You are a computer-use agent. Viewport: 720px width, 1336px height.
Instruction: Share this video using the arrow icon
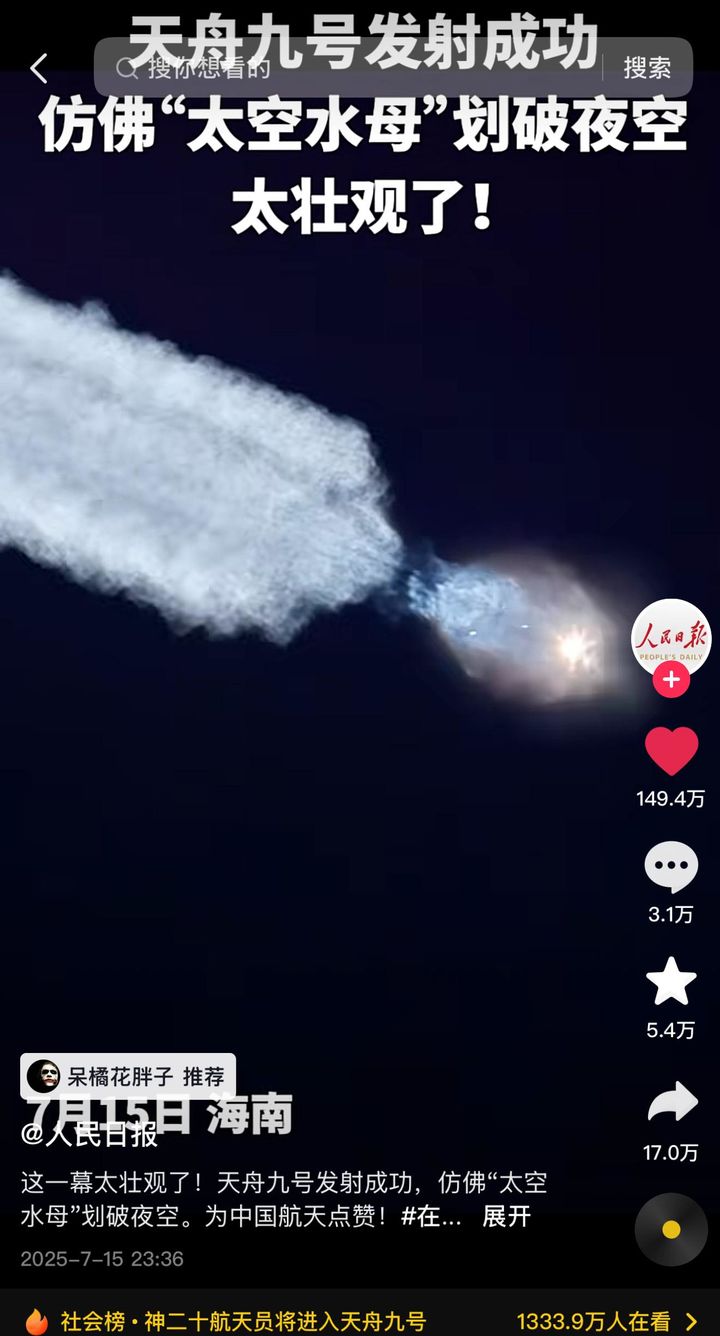click(x=671, y=1102)
